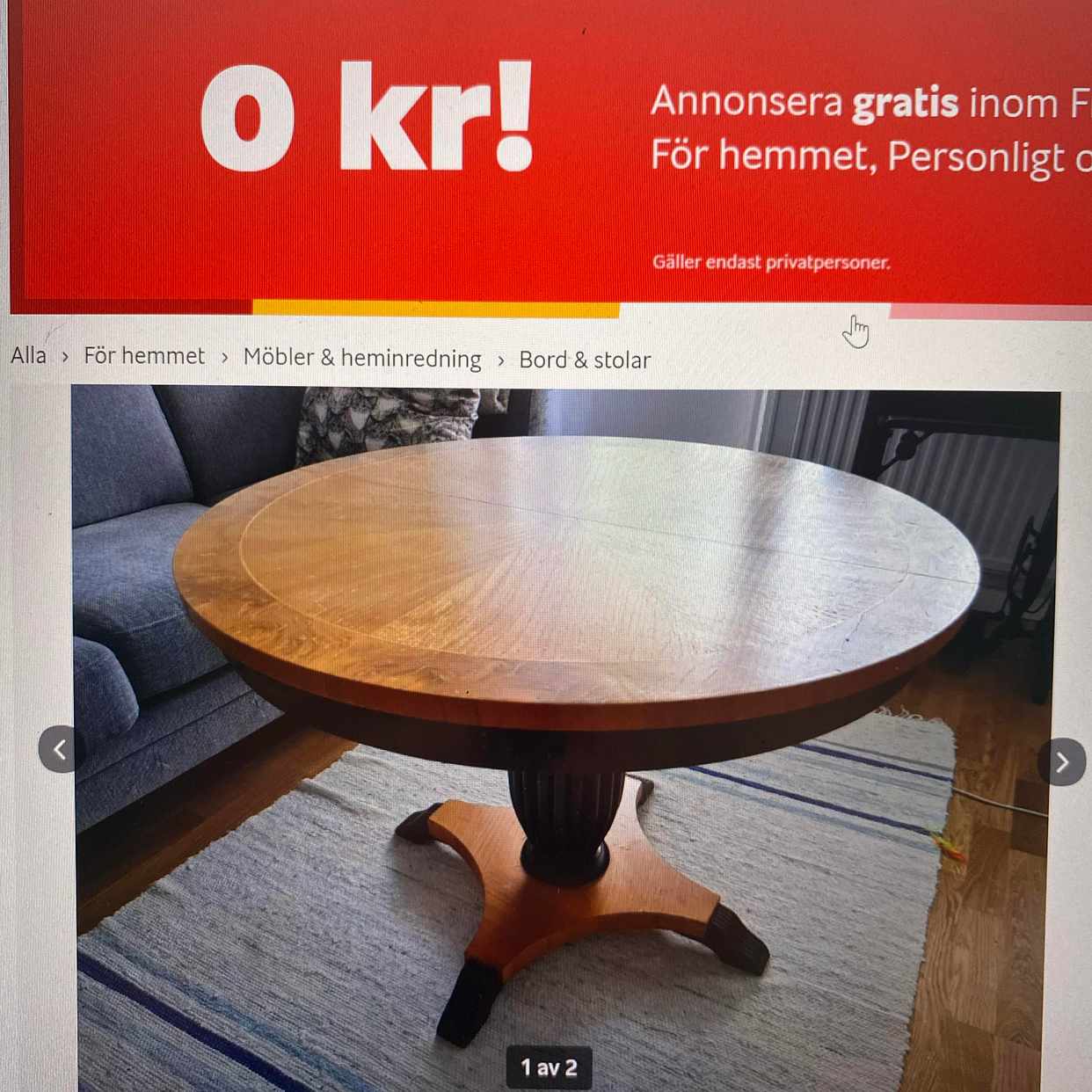Go to the previous listing photo
This screenshot has height=1092, width=1092.
60,750
